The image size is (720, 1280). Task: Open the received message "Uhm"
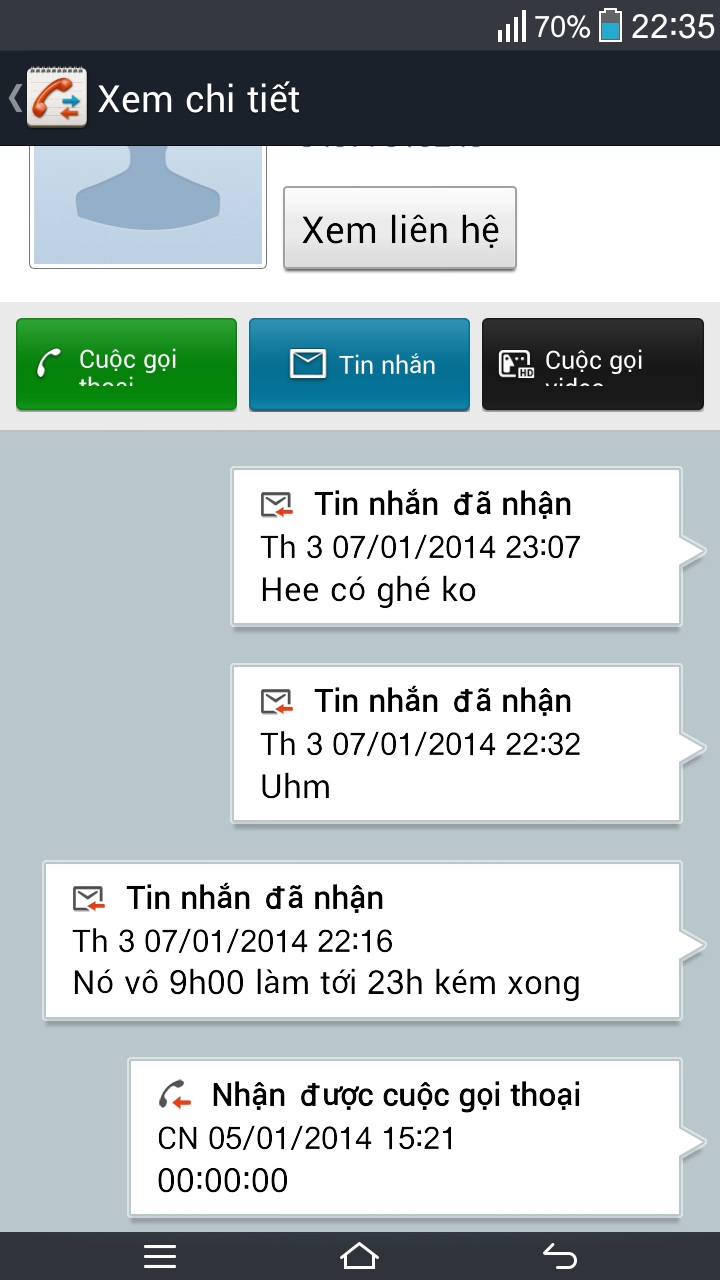[457, 744]
